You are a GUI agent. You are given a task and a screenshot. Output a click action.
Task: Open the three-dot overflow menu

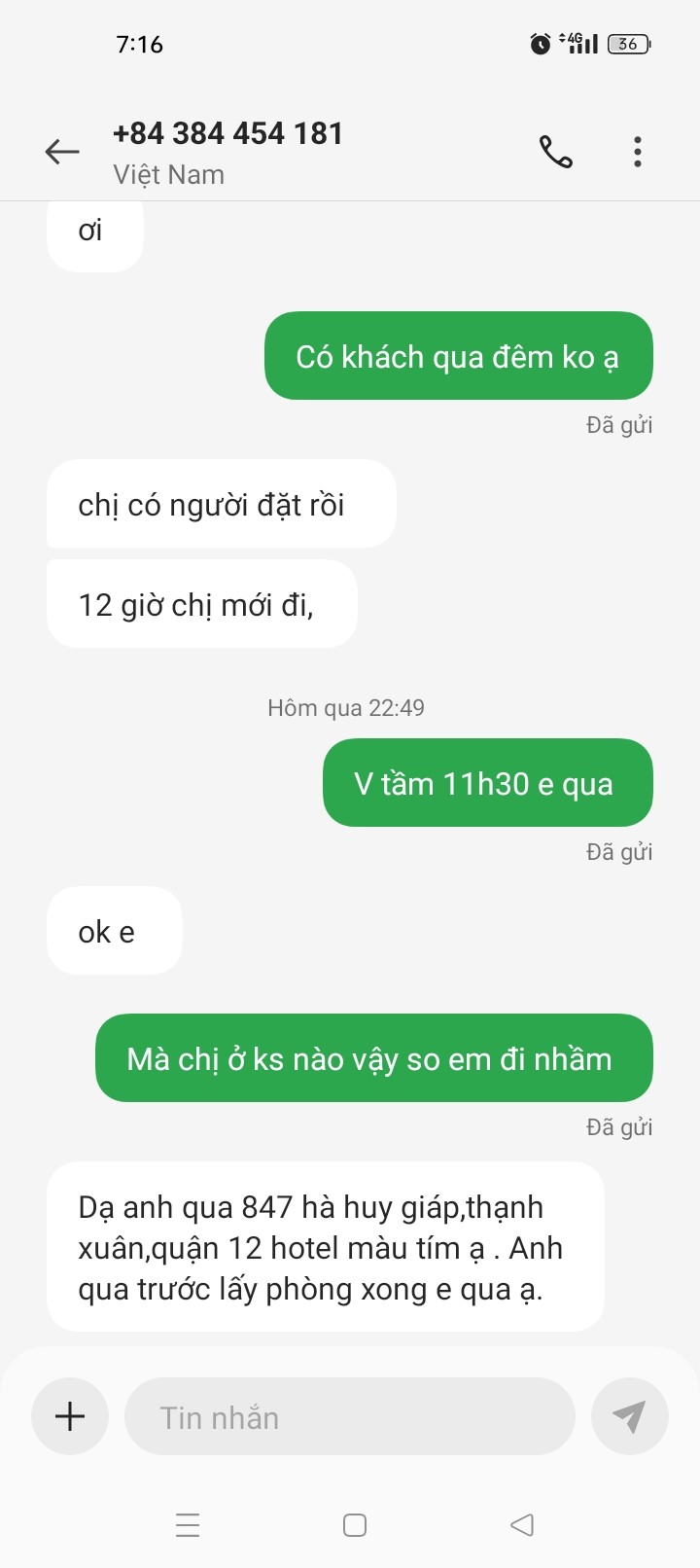(638, 152)
